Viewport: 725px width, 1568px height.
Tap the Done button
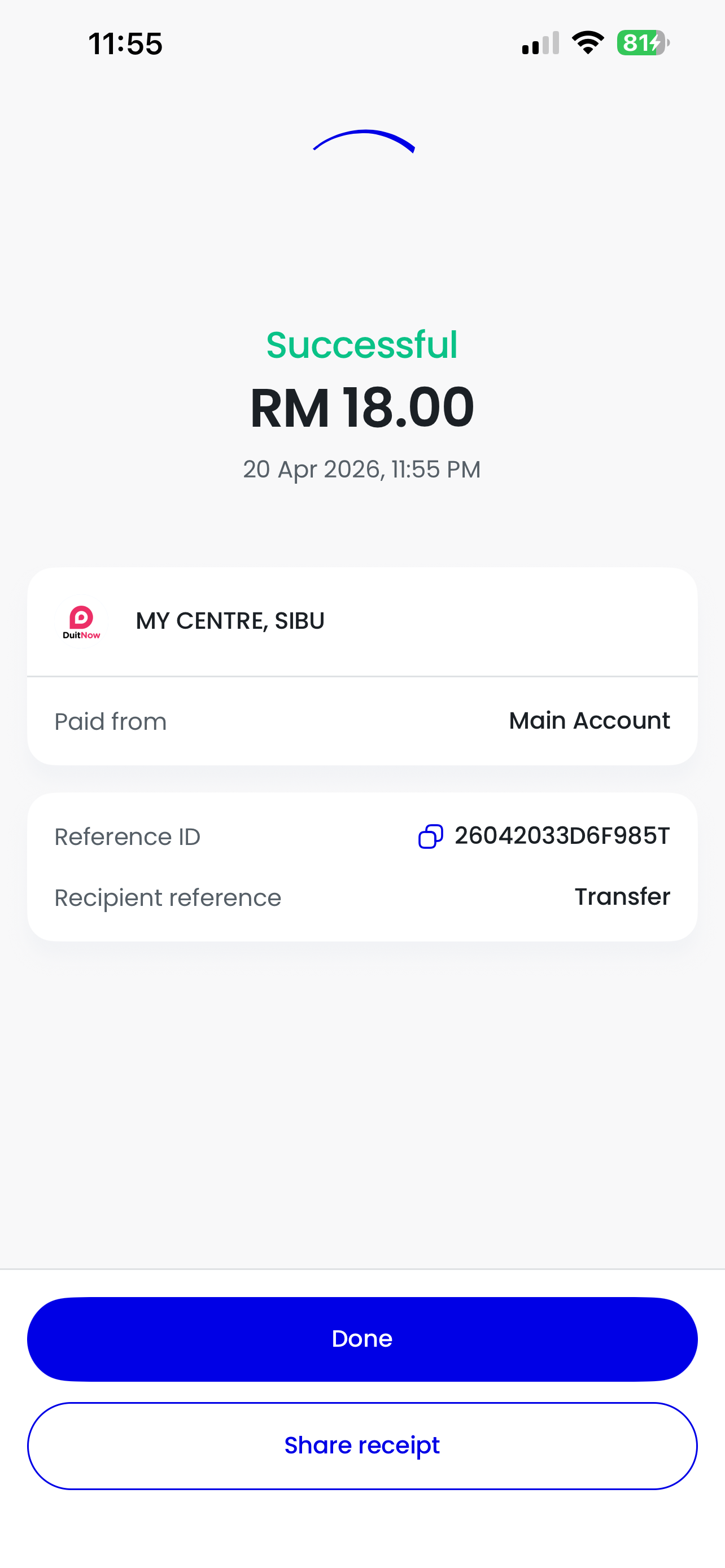362,1338
